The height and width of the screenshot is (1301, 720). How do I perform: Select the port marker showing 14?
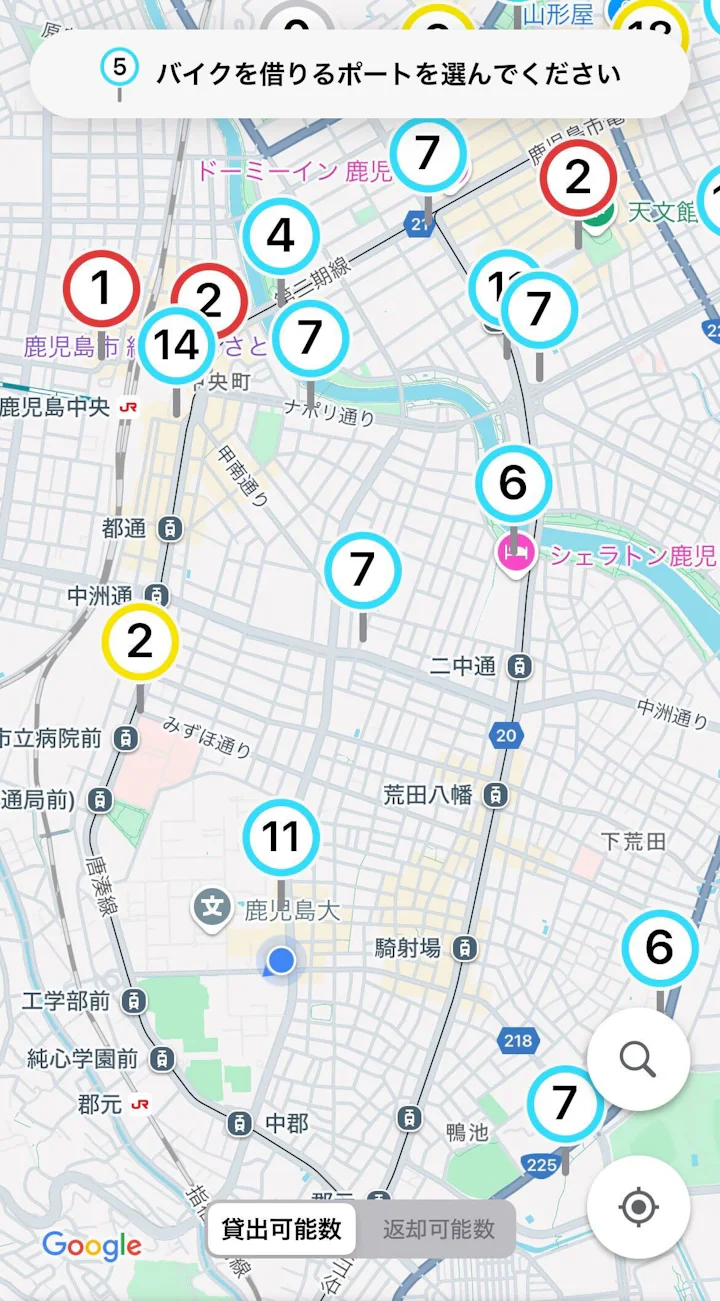click(x=177, y=345)
